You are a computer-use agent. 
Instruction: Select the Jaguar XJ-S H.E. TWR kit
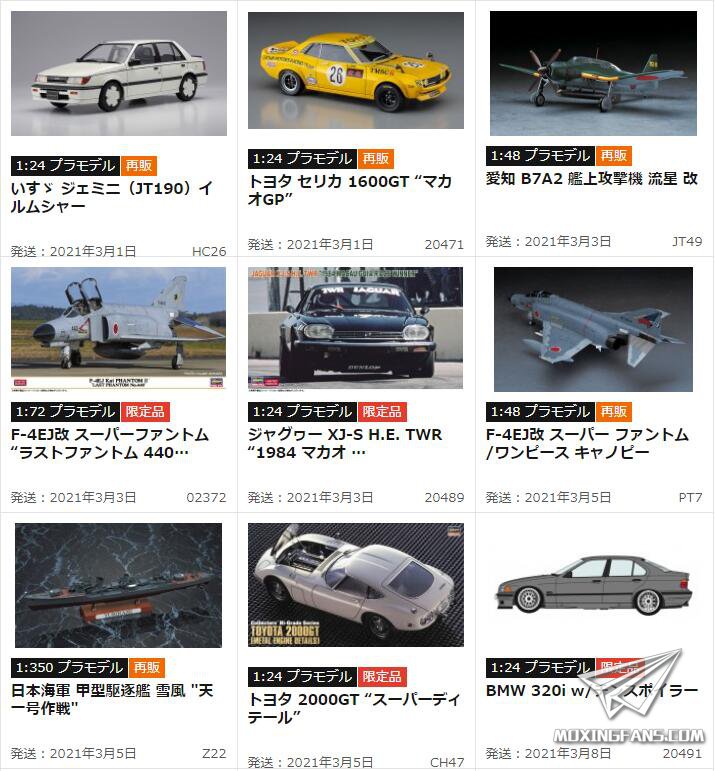click(355, 329)
